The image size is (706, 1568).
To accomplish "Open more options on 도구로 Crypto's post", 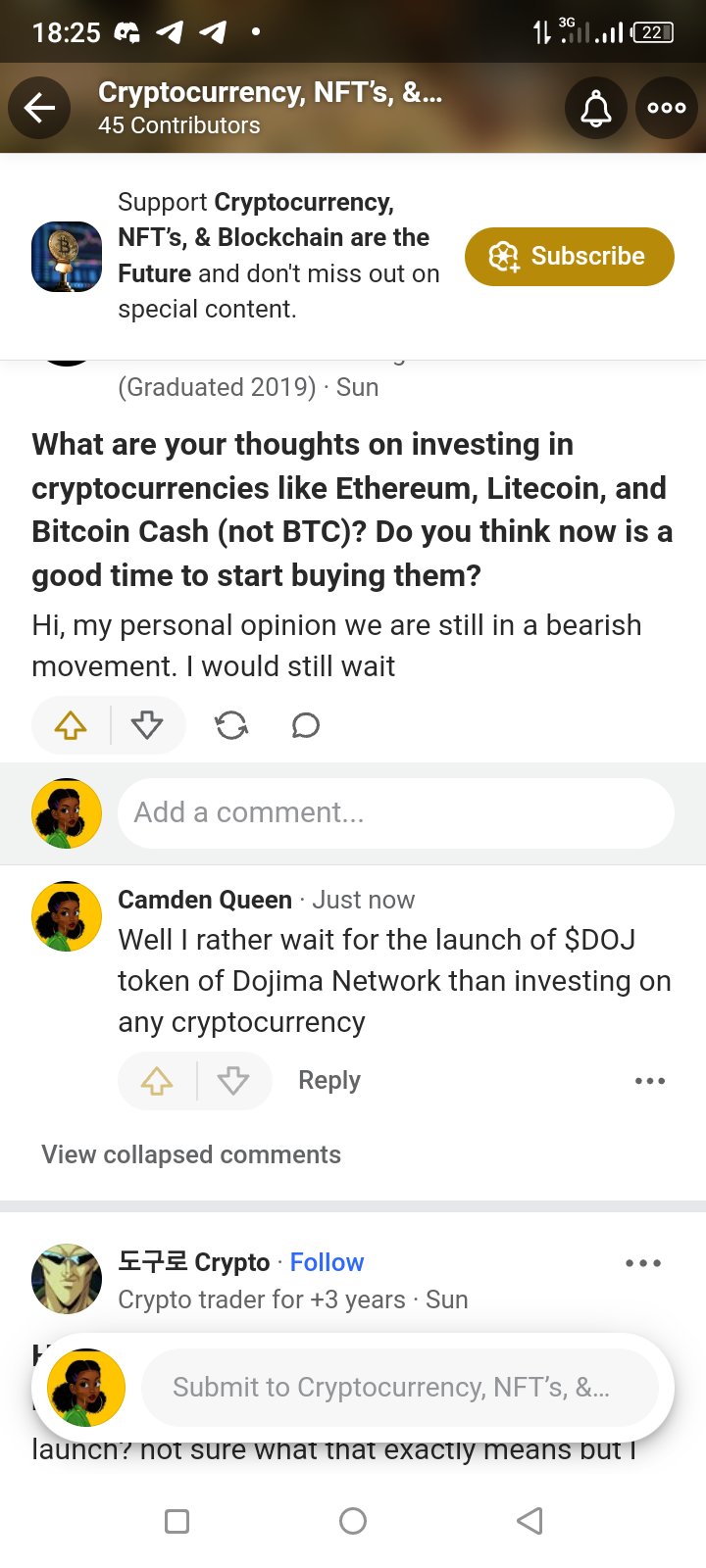I will coord(643,1263).
